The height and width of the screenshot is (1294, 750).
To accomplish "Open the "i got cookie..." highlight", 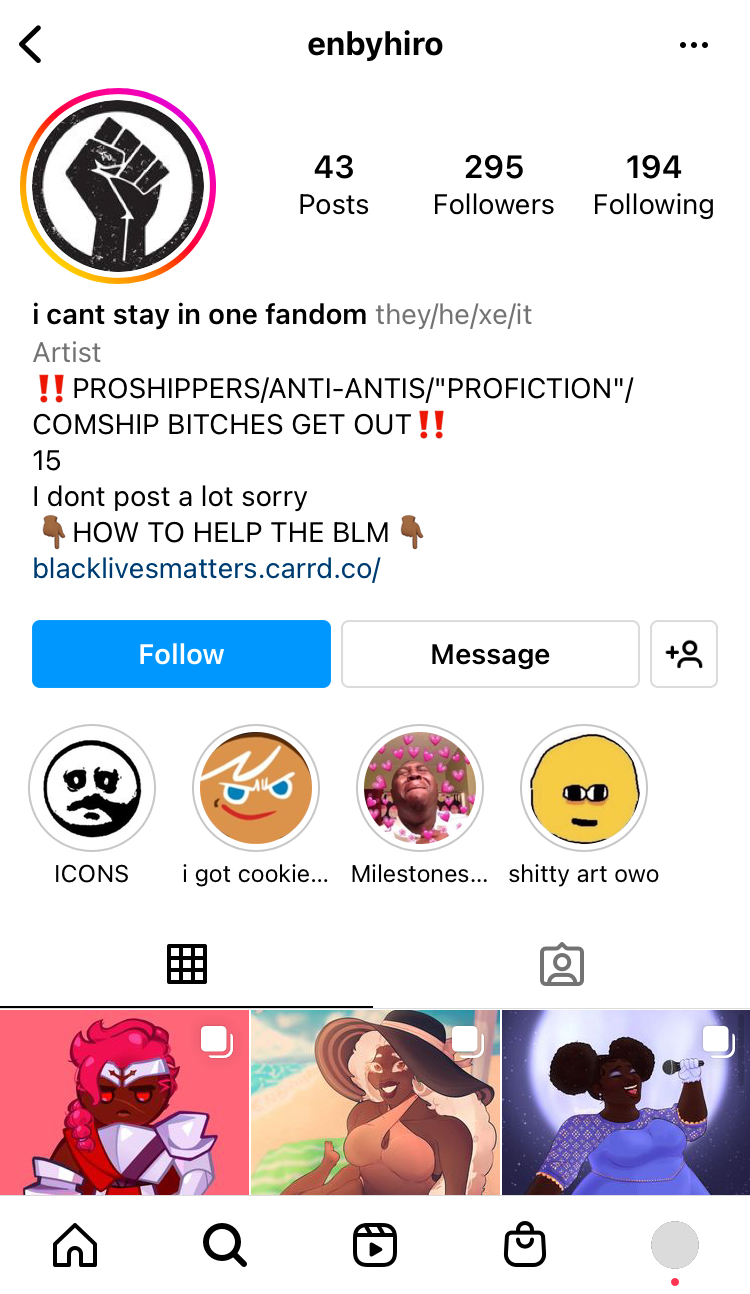I will pos(256,788).
